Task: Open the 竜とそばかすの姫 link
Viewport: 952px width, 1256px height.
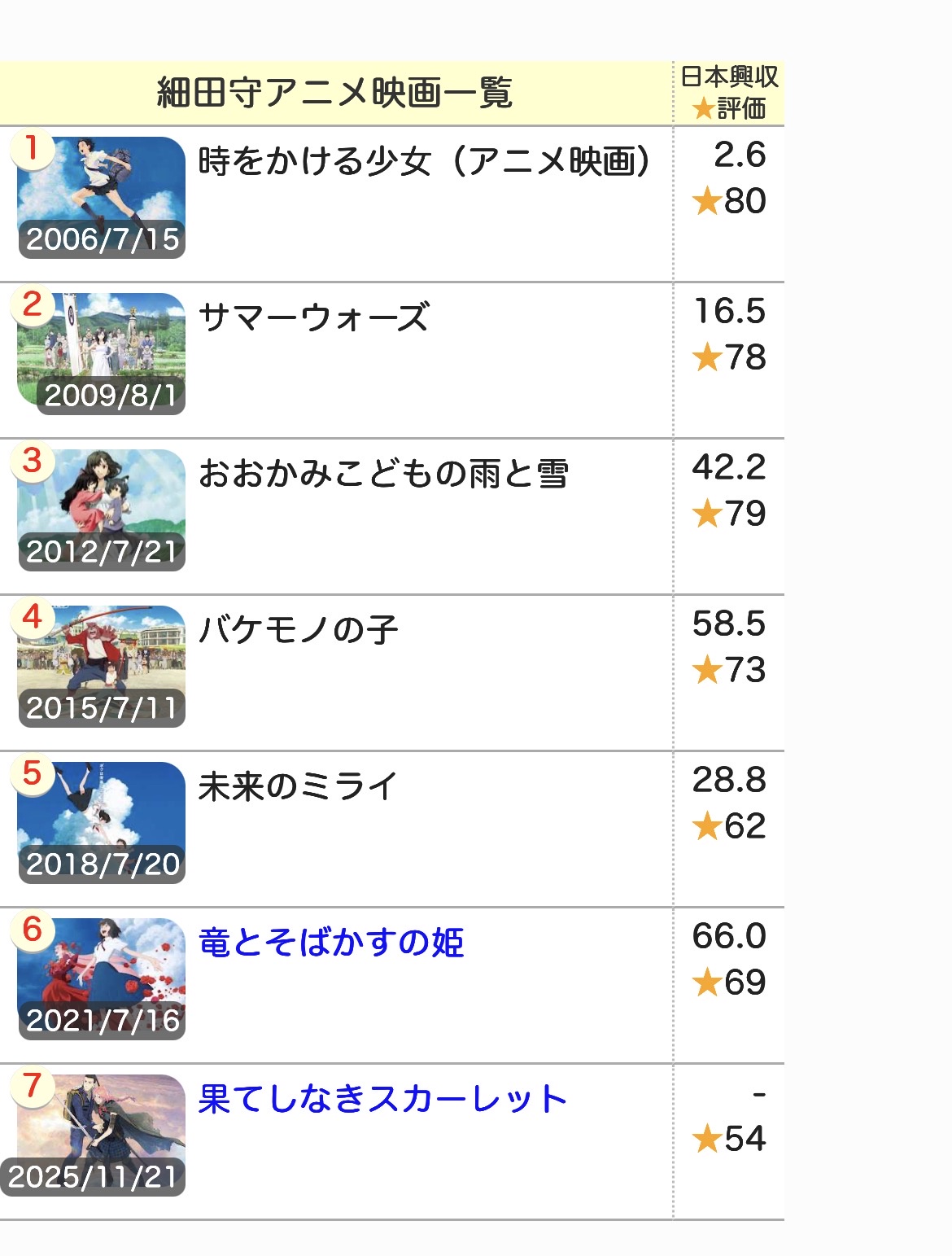Action: point(331,943)
